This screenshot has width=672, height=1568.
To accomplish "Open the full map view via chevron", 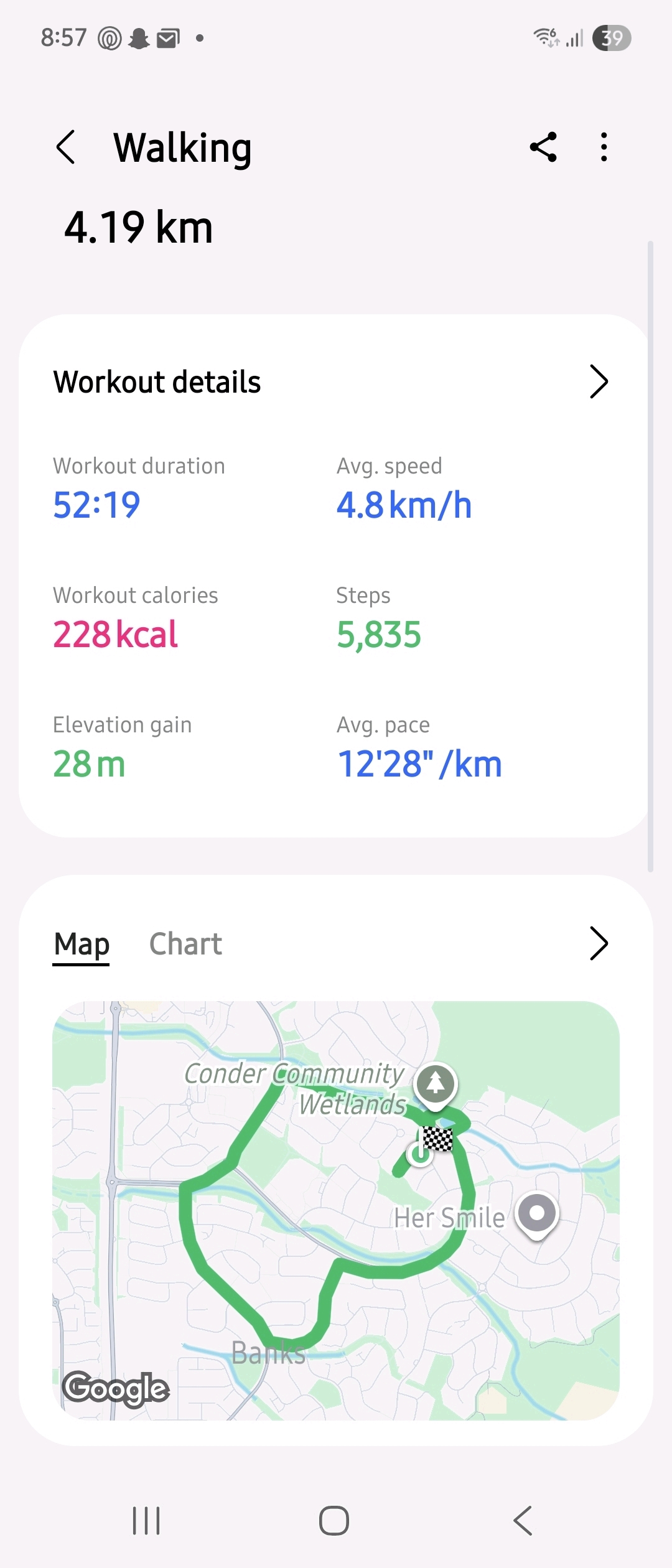I will point(598,944).
